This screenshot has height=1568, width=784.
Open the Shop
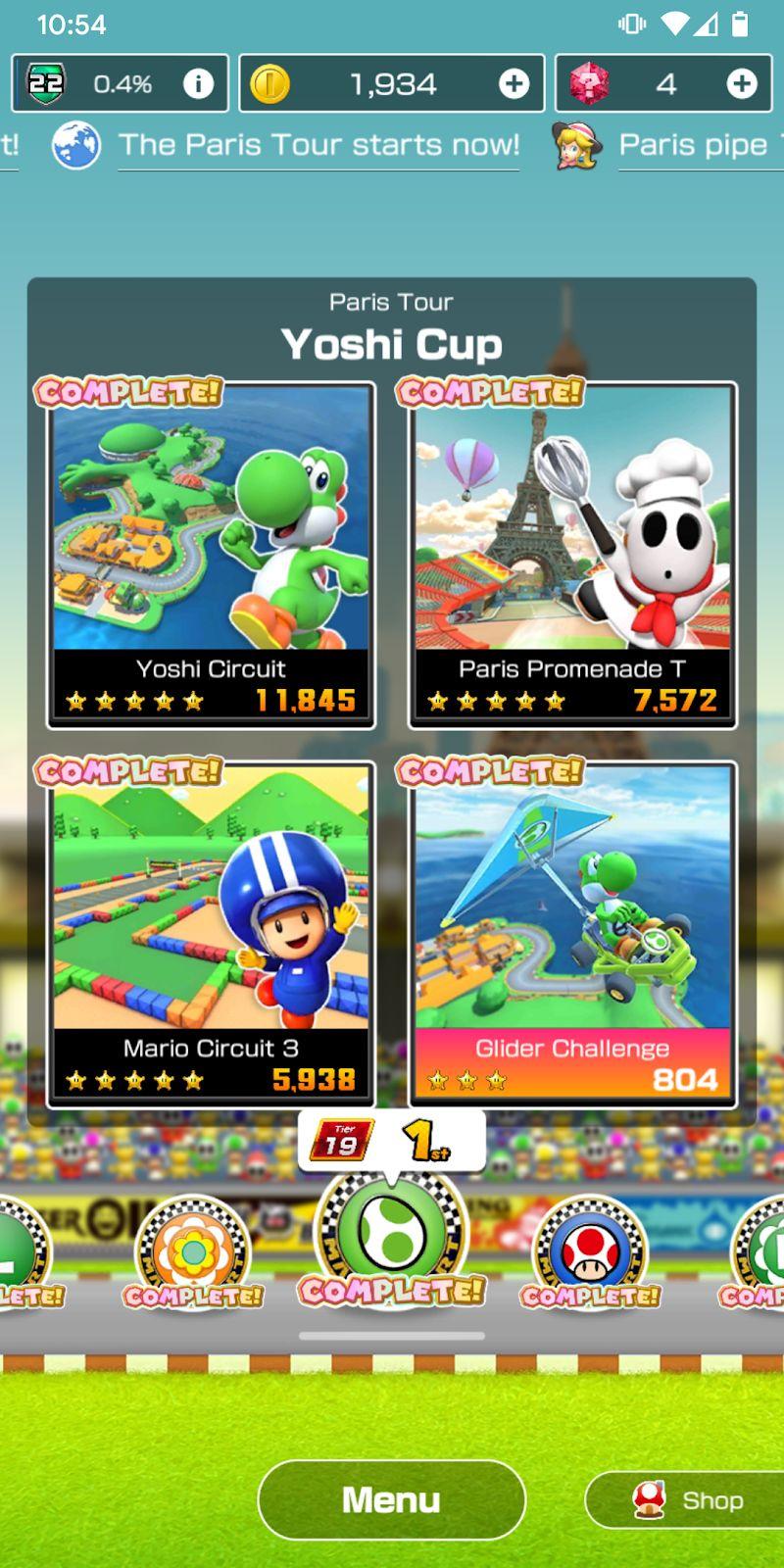684,1499
